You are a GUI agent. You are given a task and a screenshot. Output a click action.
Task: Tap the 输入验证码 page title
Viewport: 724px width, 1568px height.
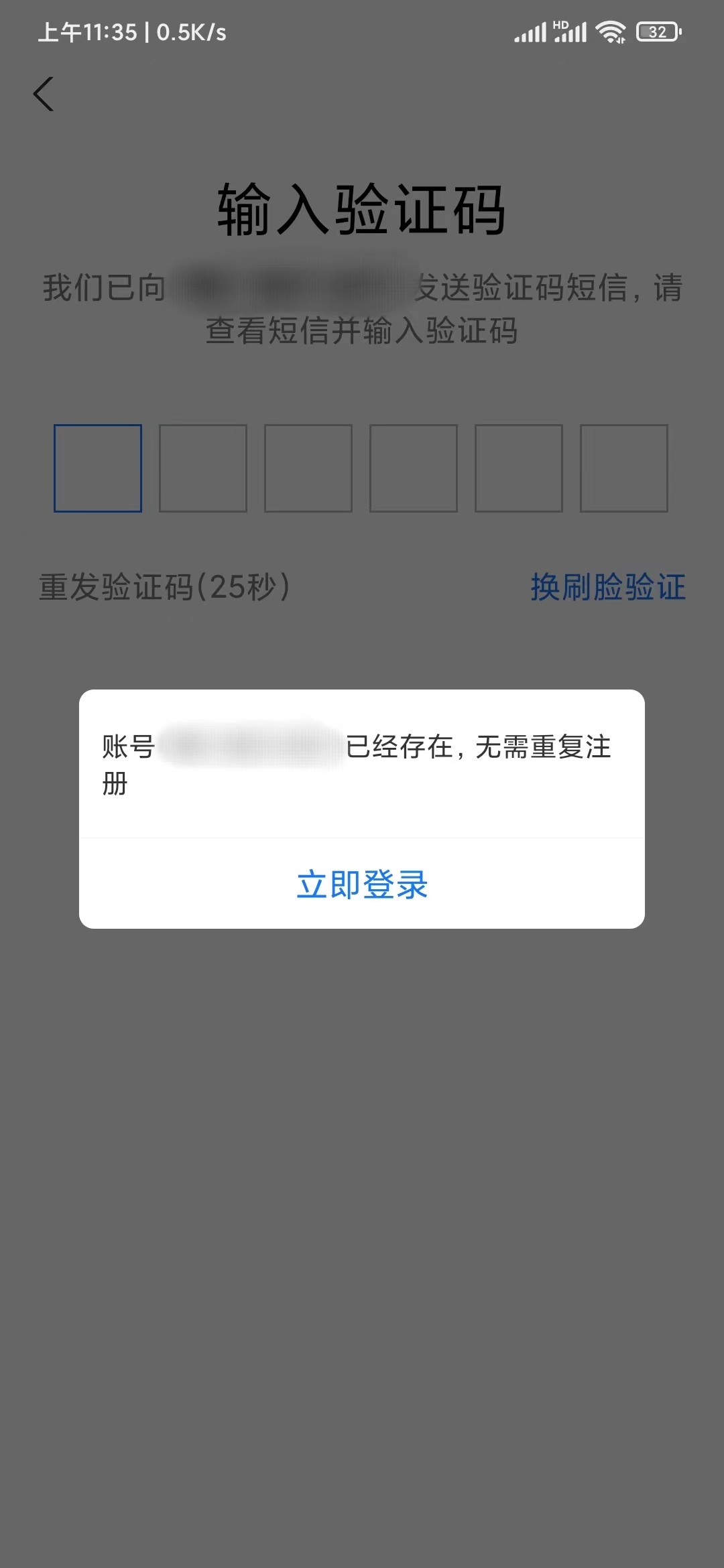point(362,209)
